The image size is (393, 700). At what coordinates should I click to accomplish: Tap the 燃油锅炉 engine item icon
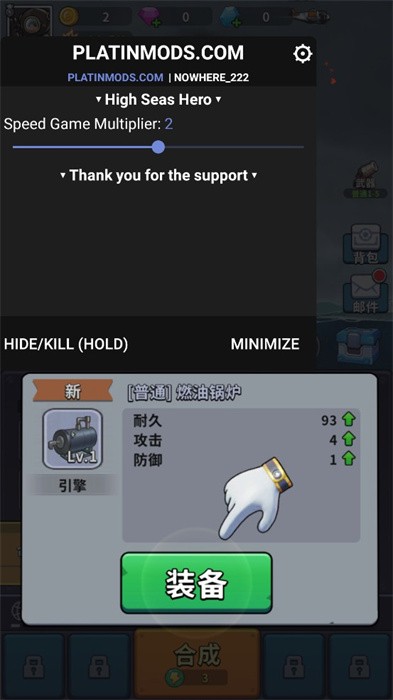[x=72, y=438]
